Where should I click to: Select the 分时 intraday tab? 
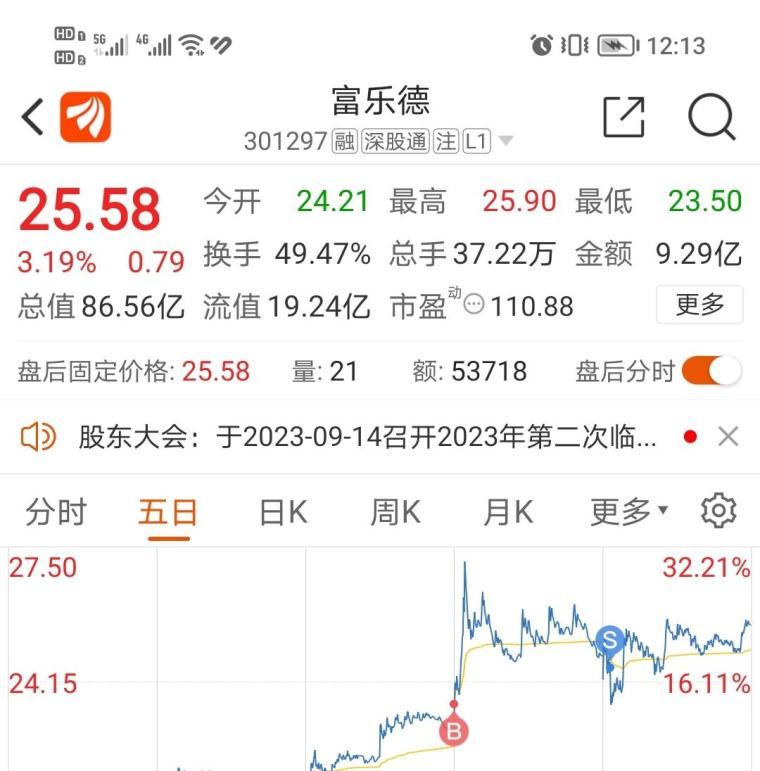(55, 510)
